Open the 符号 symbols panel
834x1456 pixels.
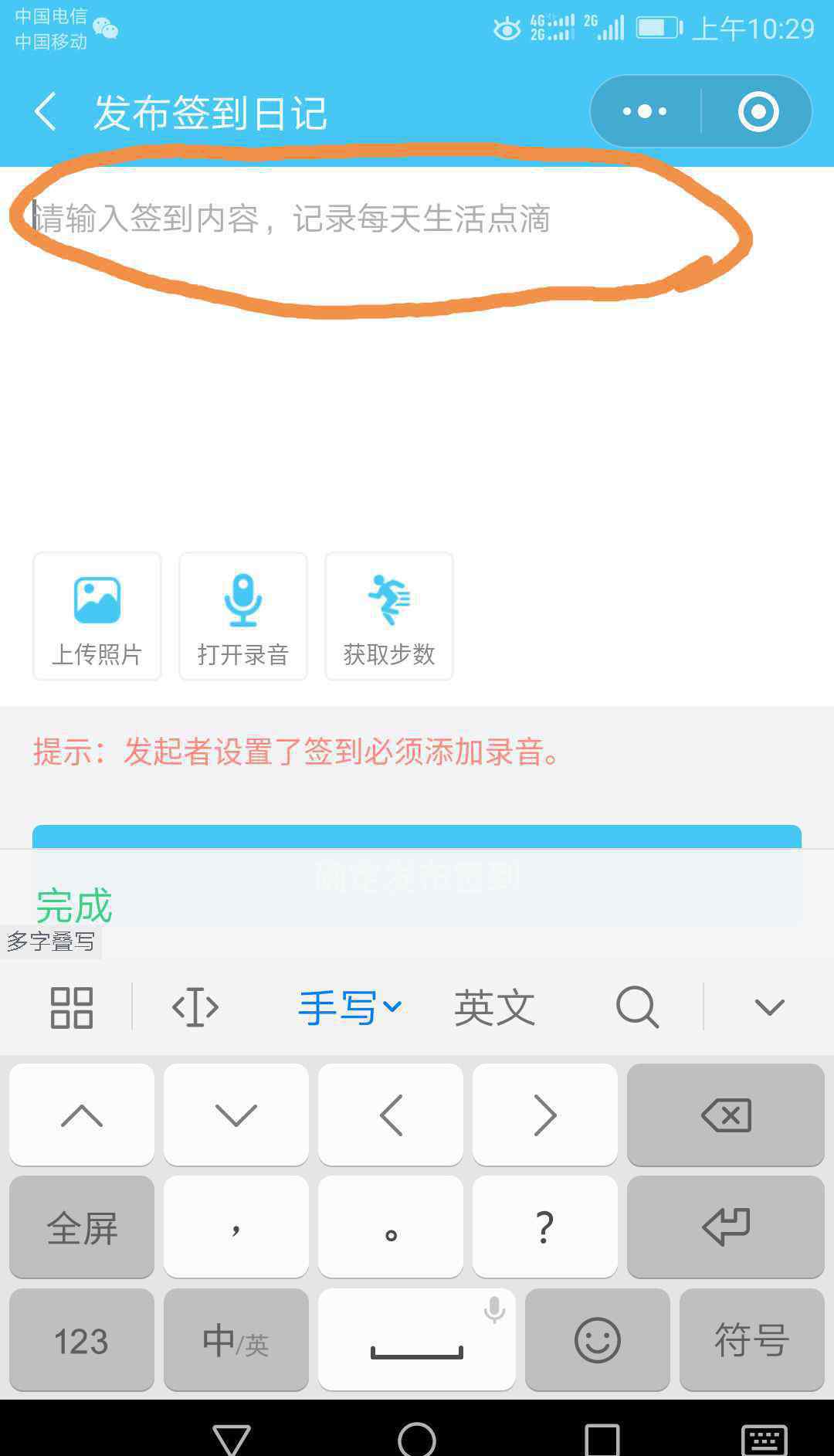(752, 1339)
